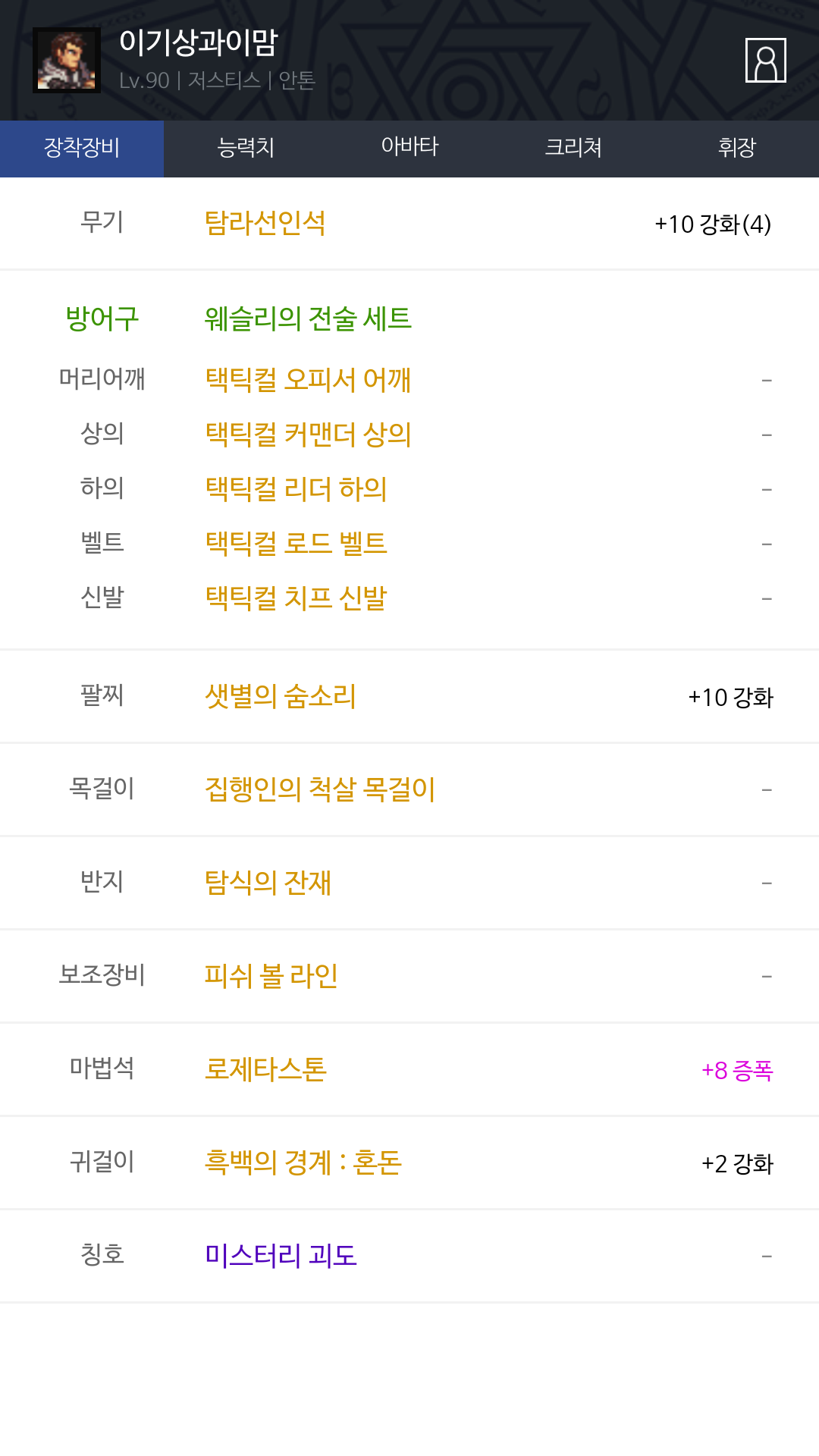Viewport: 819px width, 1456px height.
Task: View ring 탐식의 잔재
Action: tap(268, 882)
